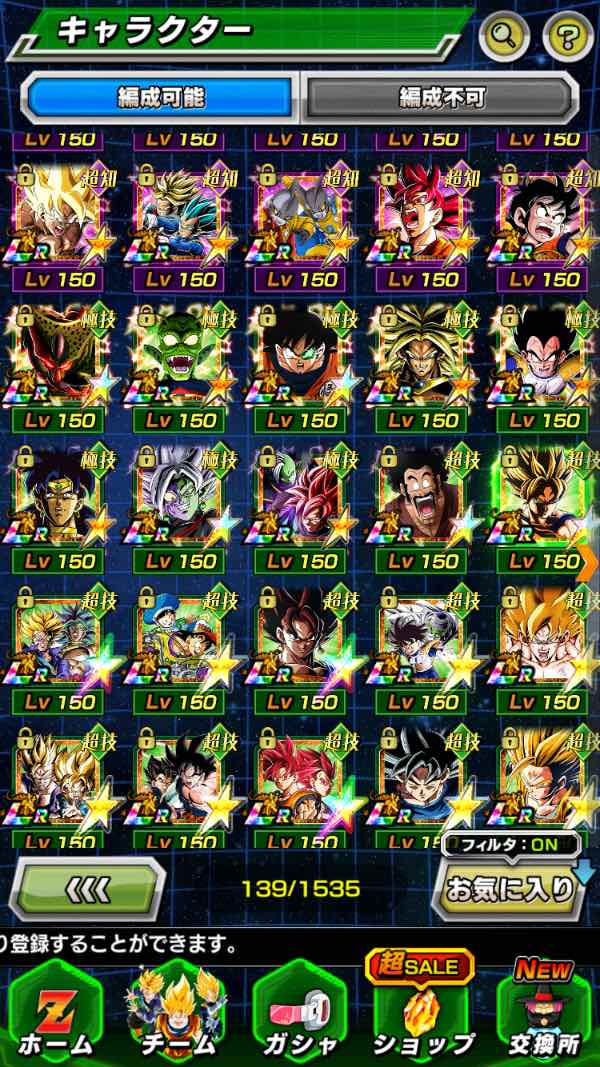The width and height of the screenshot is (600, 1067).
Task: Open the 交換所 exchange menu
Action: pyautogui.click(x=545, y=1010)
